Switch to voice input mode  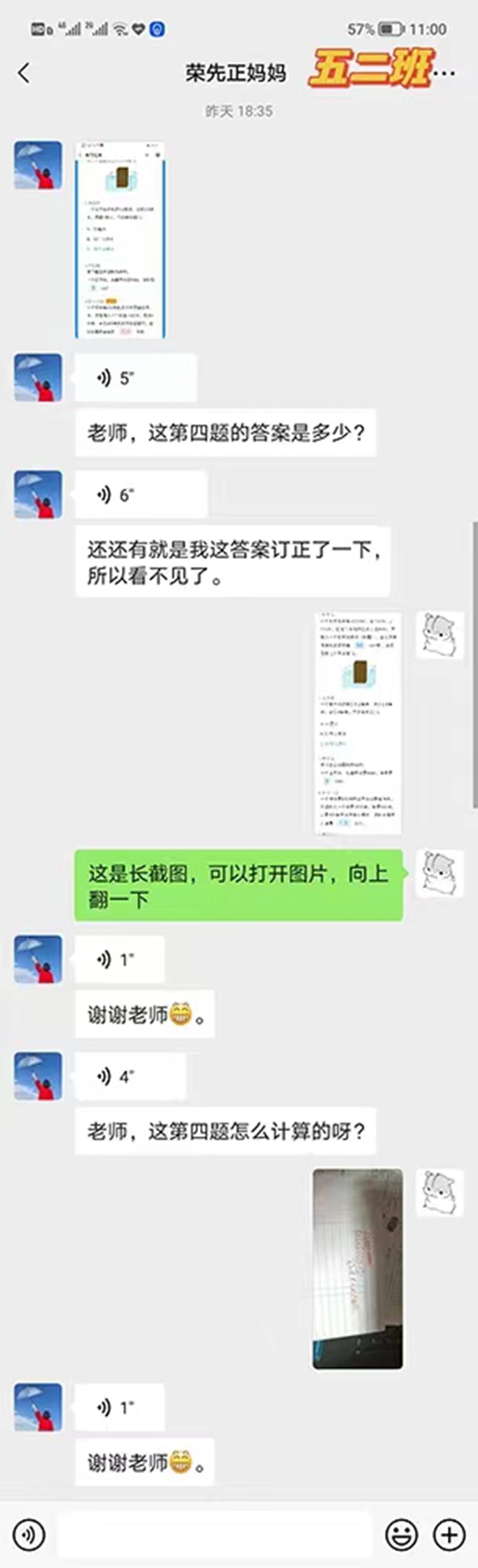tap(29, 1534)
